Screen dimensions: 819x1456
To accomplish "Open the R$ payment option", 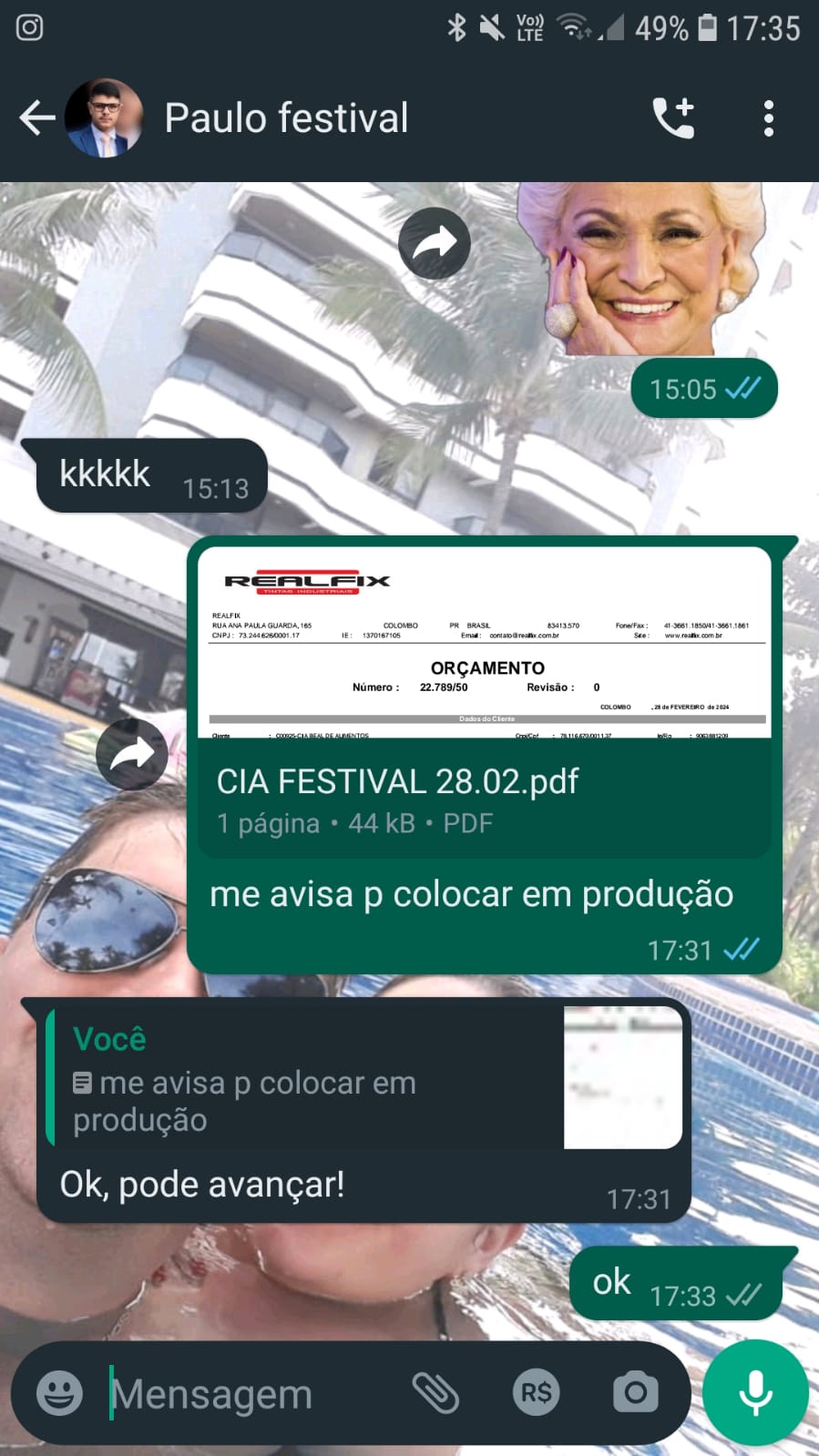I will point(536,1392).
